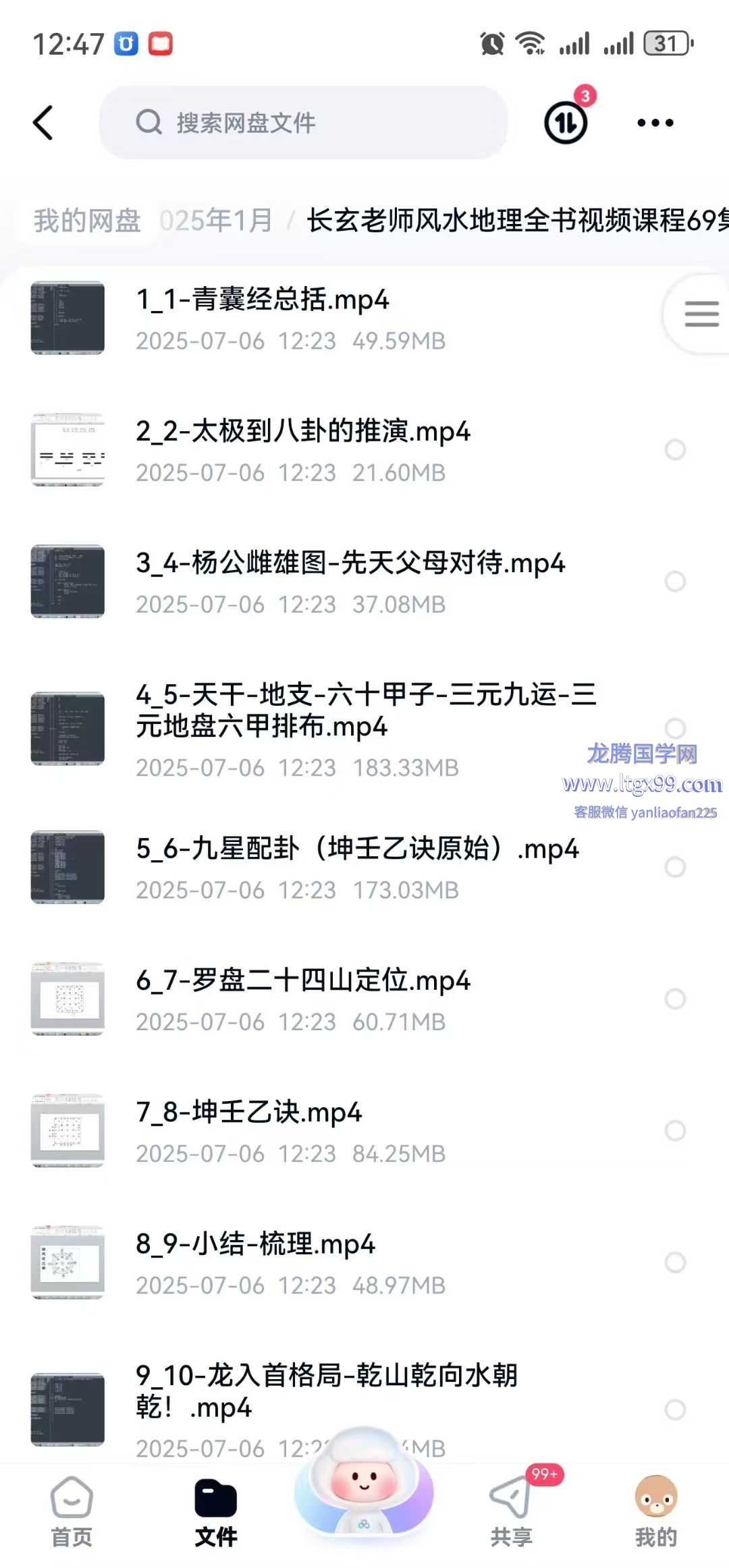Screen dimensions: 729x1568
Task: Tick the circle beside 8_9-小结-梳理.mp4
Action: tap(675, 1262)
